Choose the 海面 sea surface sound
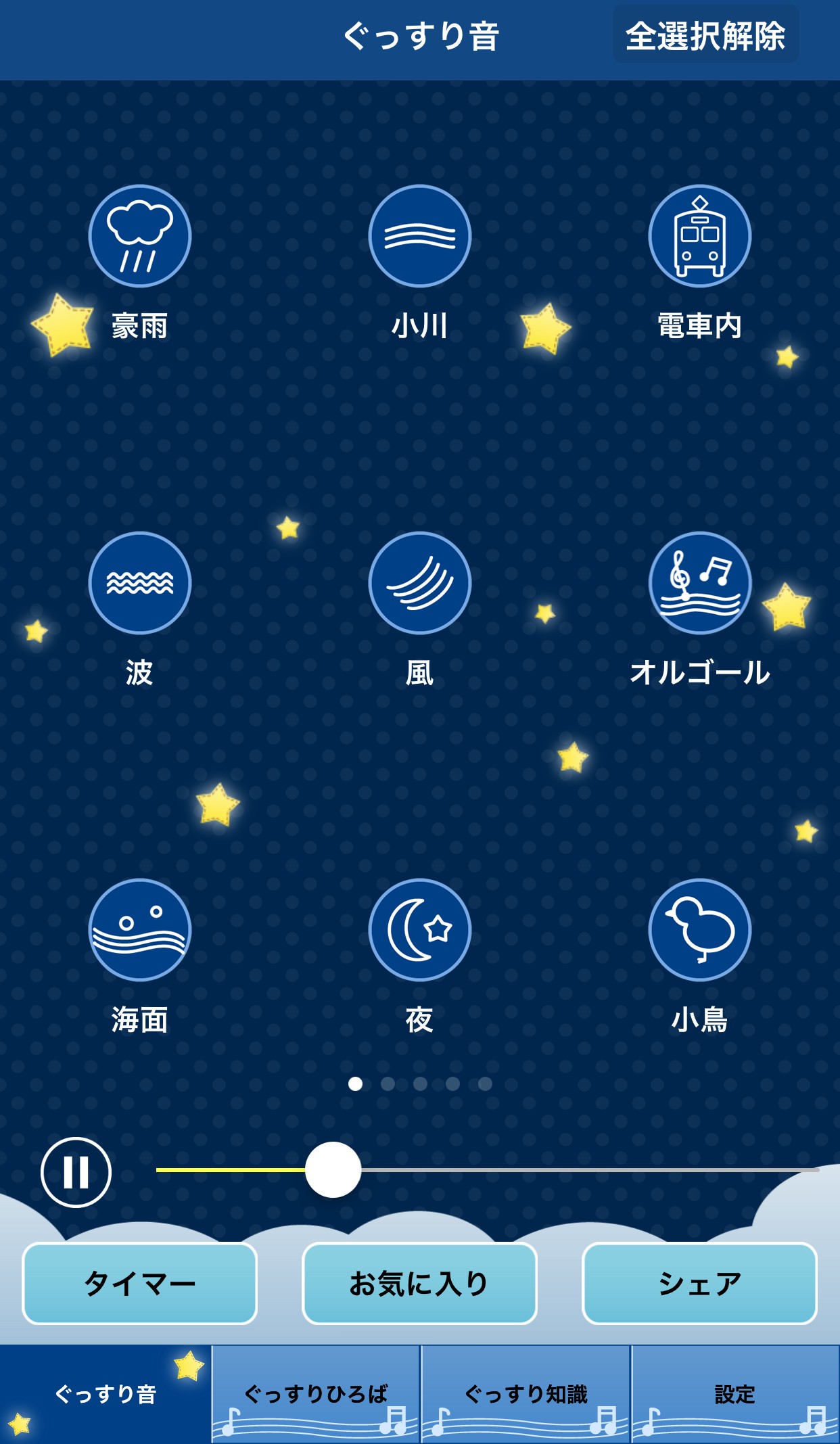The height and width of the screenshot is (1444, 840). click(x=140, y=930)
